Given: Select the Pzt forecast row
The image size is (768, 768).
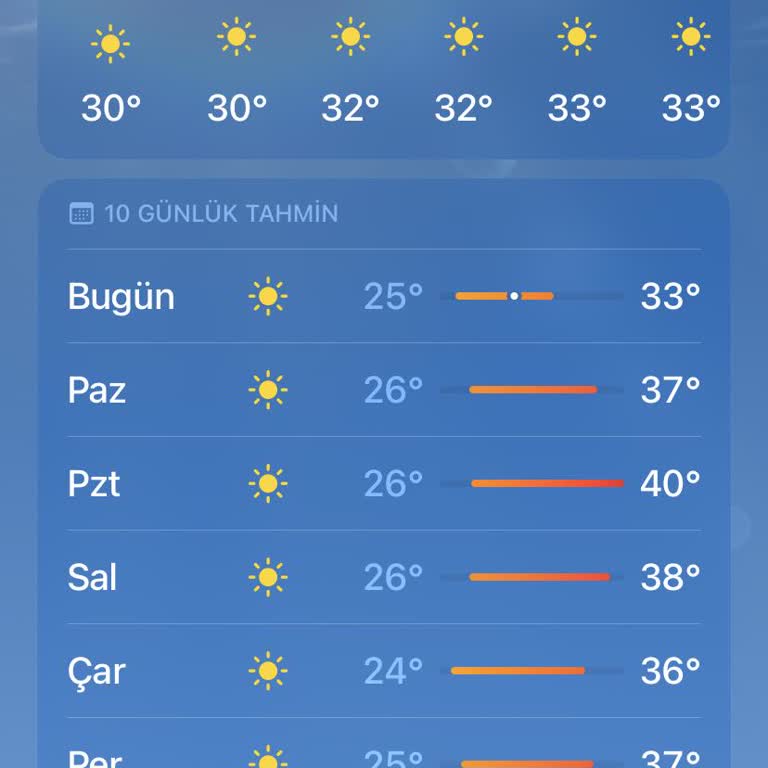Looking at the screenshot, I should coord(384,484).
